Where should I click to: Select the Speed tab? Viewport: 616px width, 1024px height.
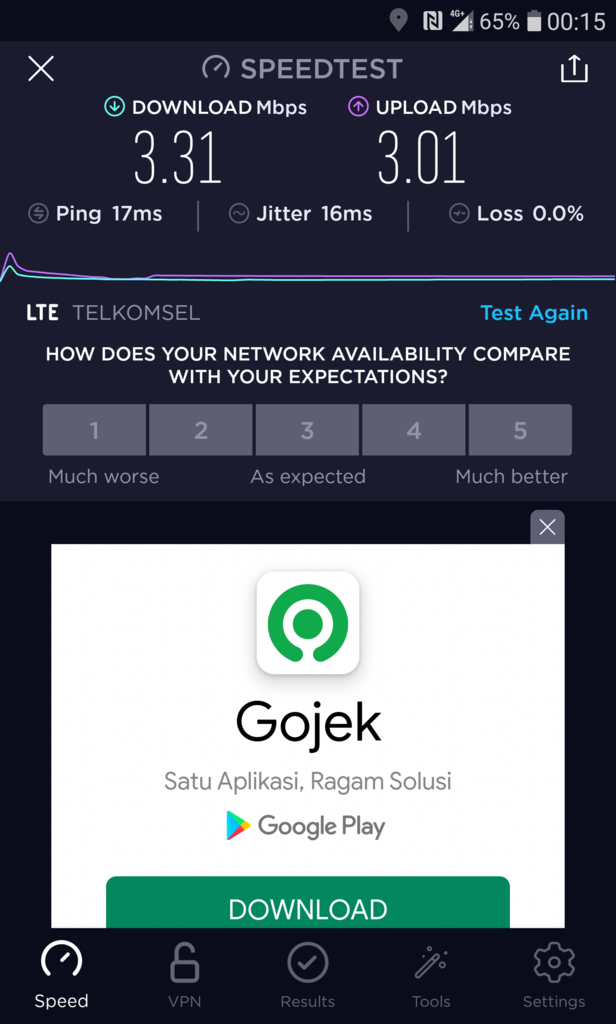coord(61,975)
